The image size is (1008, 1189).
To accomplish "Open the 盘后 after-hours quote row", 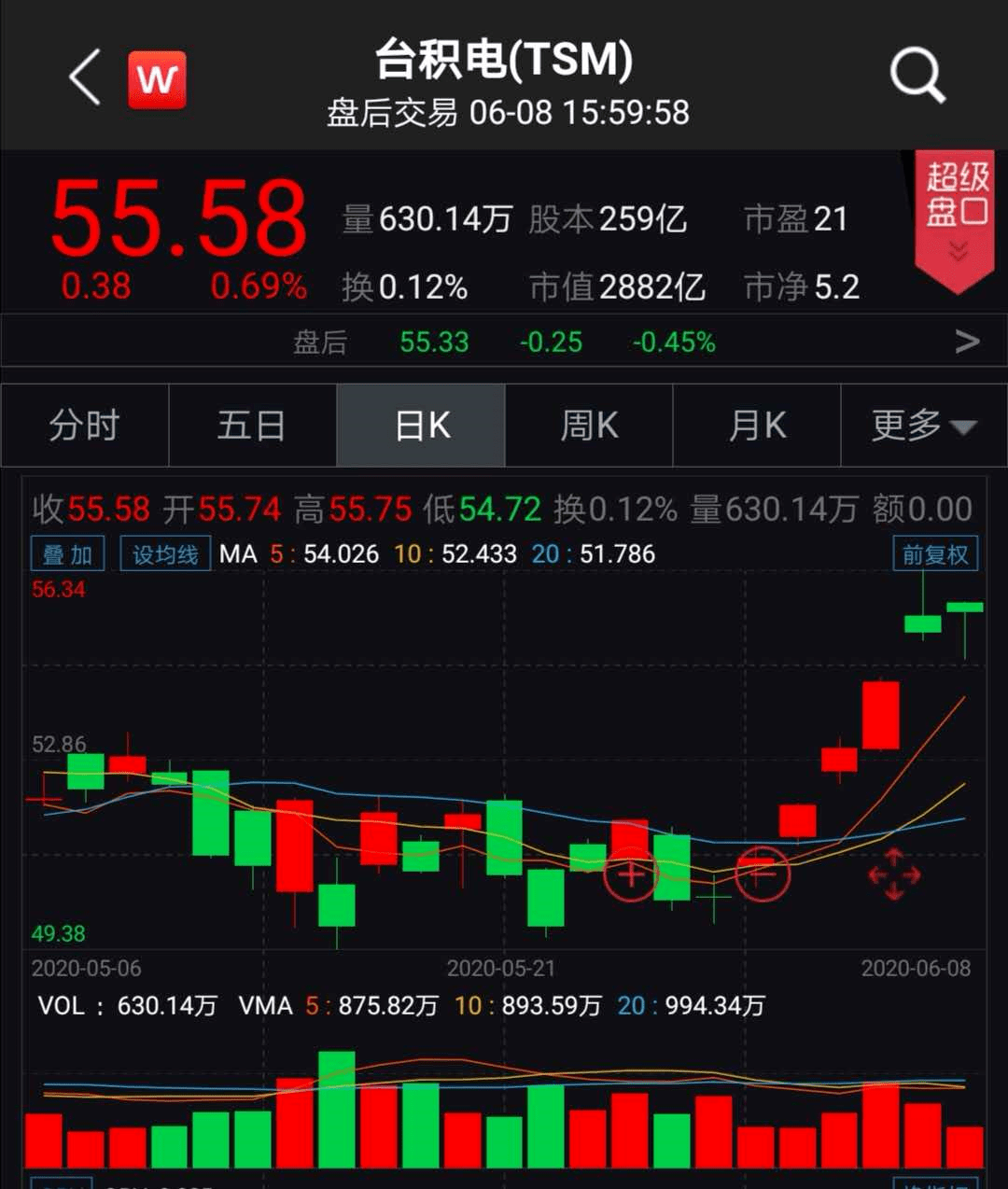I will tap(504, 343).
